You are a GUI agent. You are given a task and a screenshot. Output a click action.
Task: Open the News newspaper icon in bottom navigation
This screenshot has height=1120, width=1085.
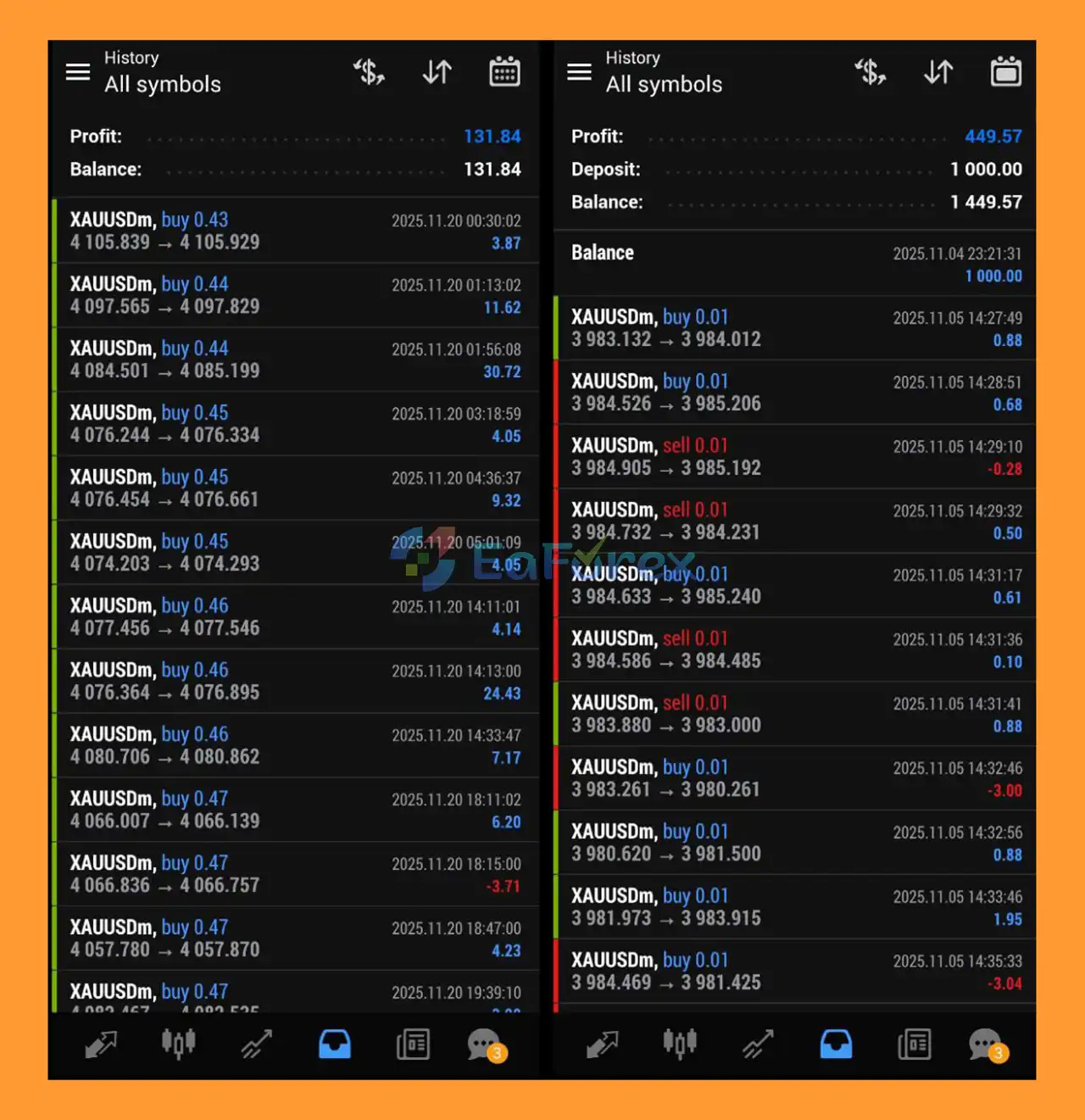pyautogui.click(x=413, y=1044)
